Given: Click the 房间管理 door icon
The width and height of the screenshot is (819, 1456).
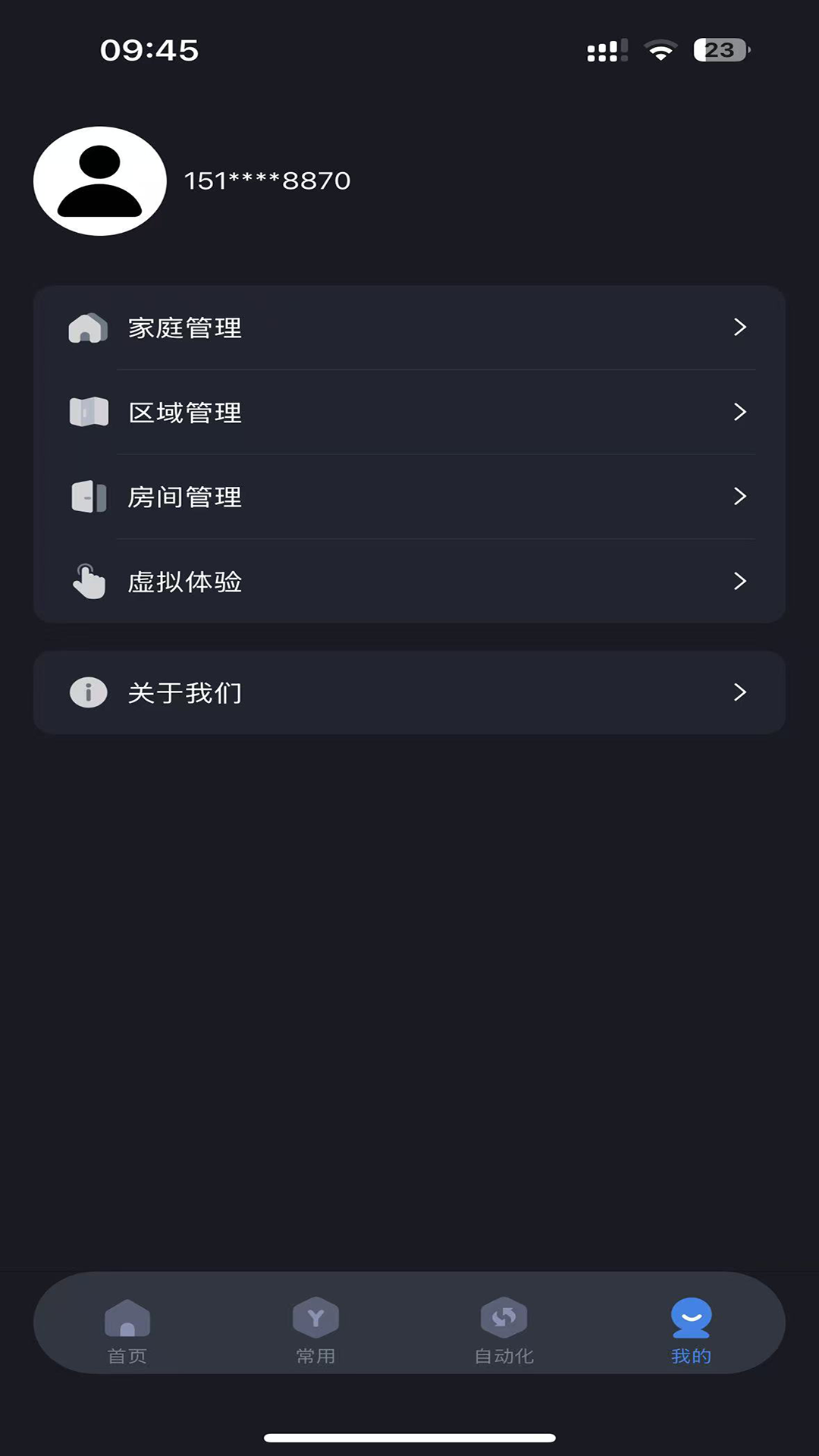Looking at the screenshot, I should (89, 497).
